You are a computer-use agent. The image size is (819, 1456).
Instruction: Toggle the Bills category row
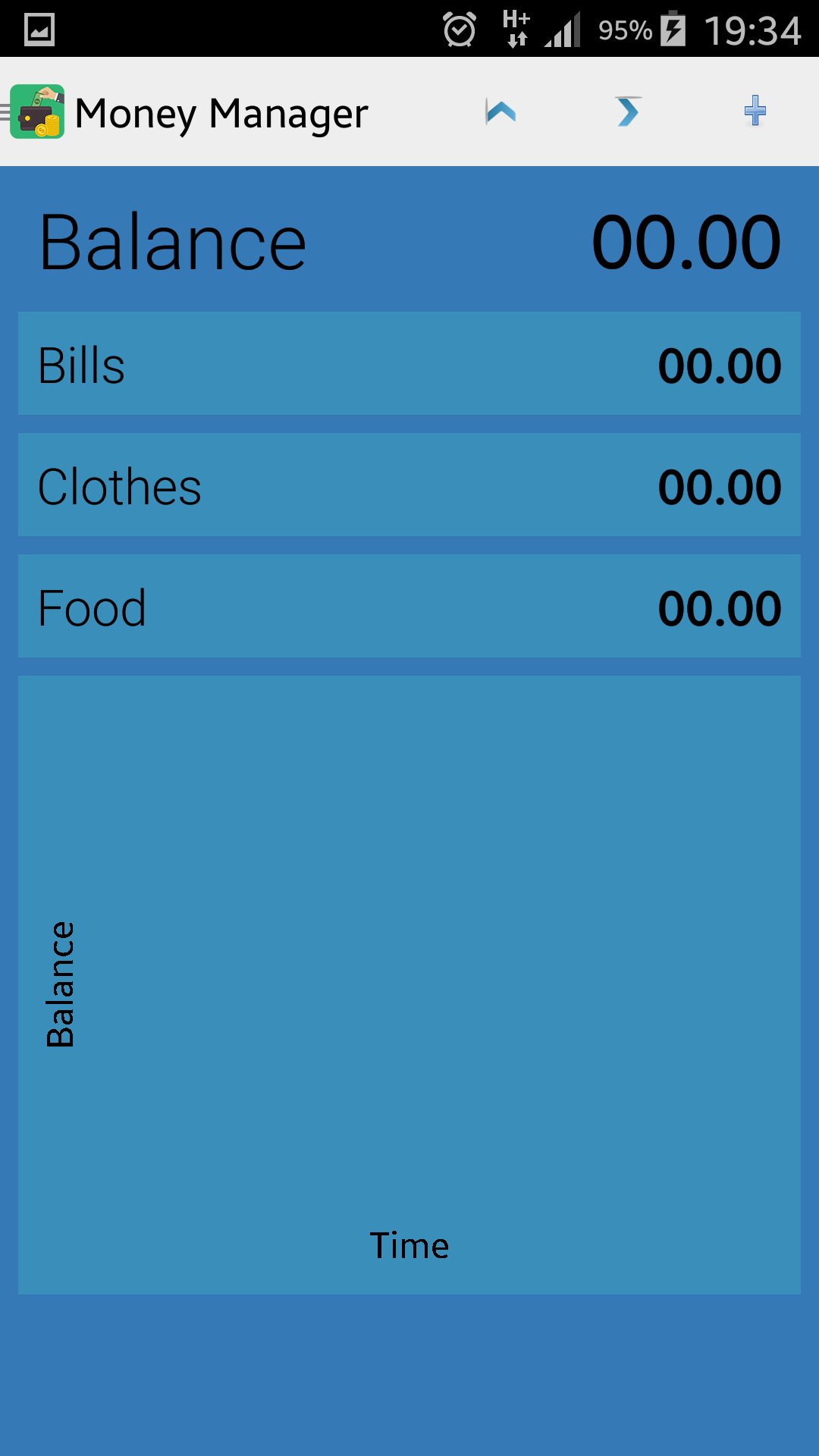(x=409, y=364)
